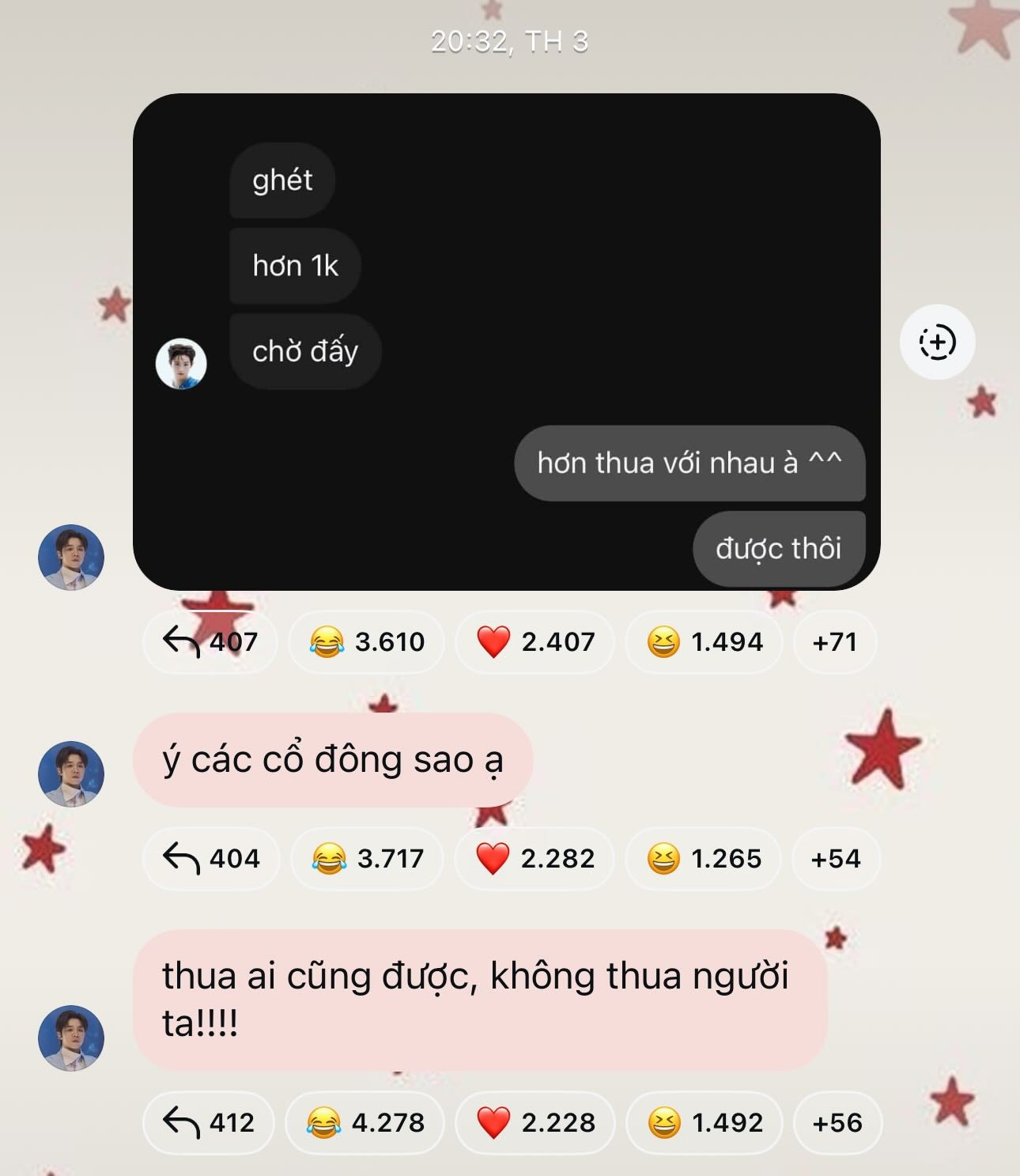
Task: Tap the 1.492 grinning-squint reaction chip
Action: pyautogui.click(x=705, y=1122)
